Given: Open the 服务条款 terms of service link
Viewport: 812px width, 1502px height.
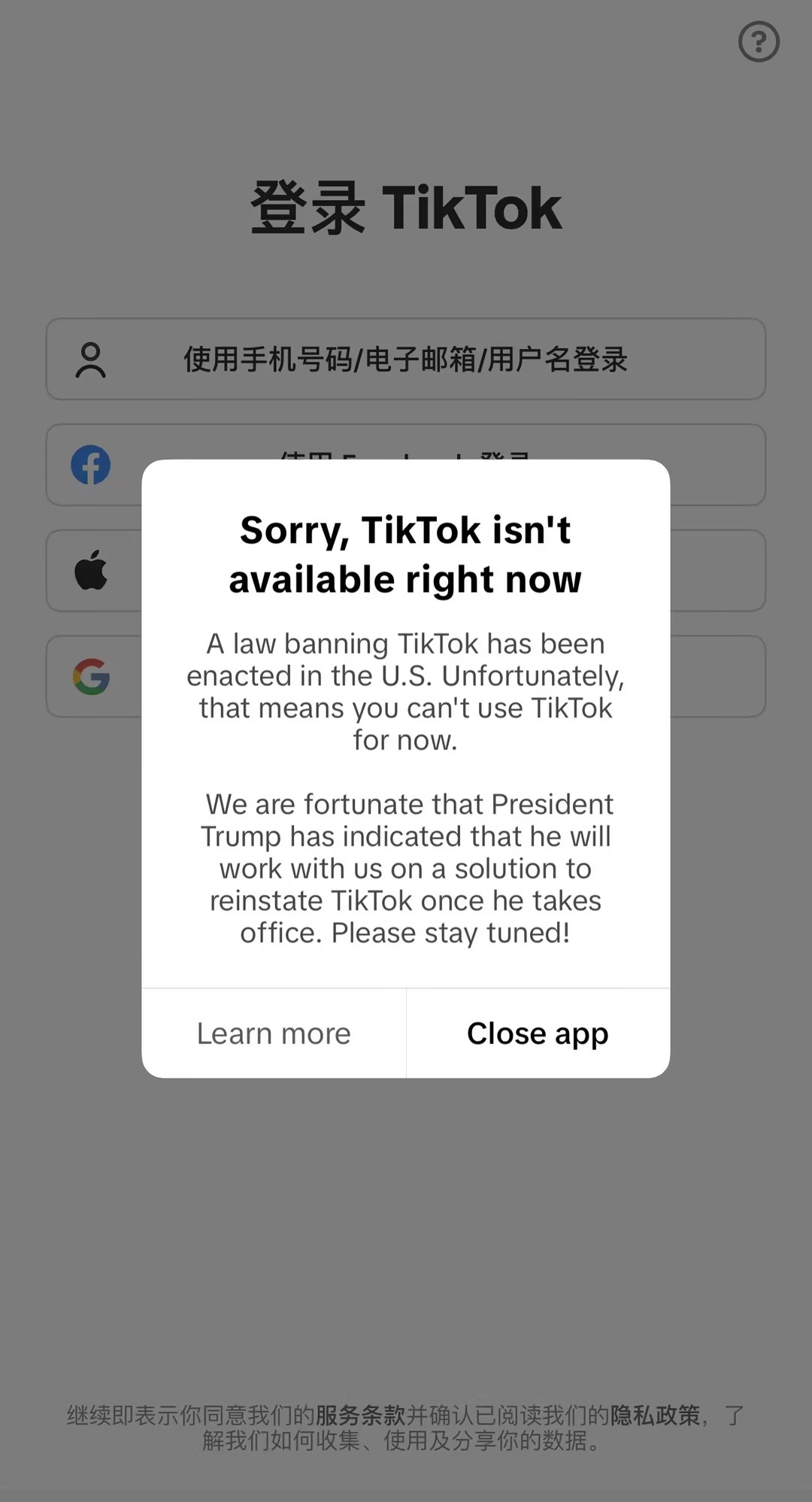Looking at the screenshot, I should pos(360,1416).
